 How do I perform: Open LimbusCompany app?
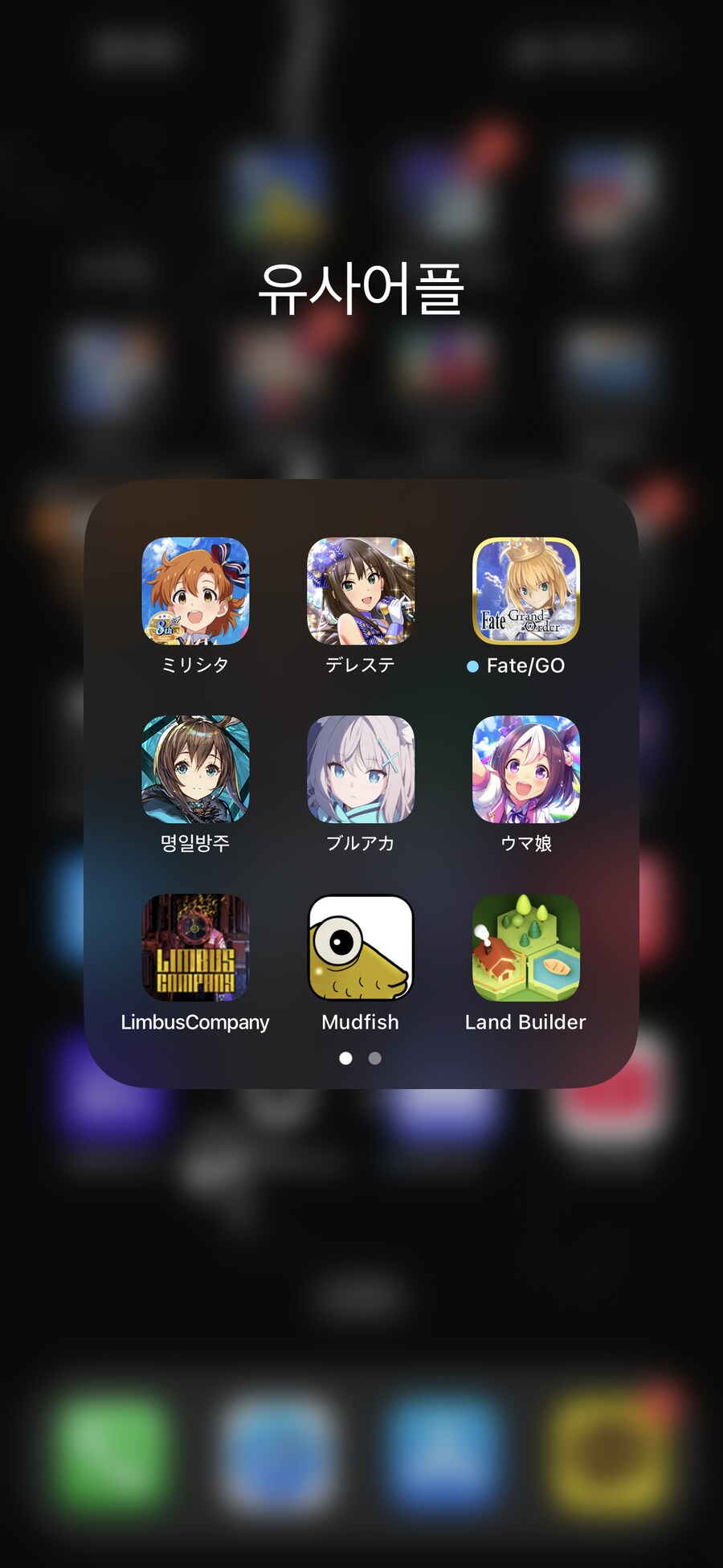pyautogui.click(x=195, y=948)
